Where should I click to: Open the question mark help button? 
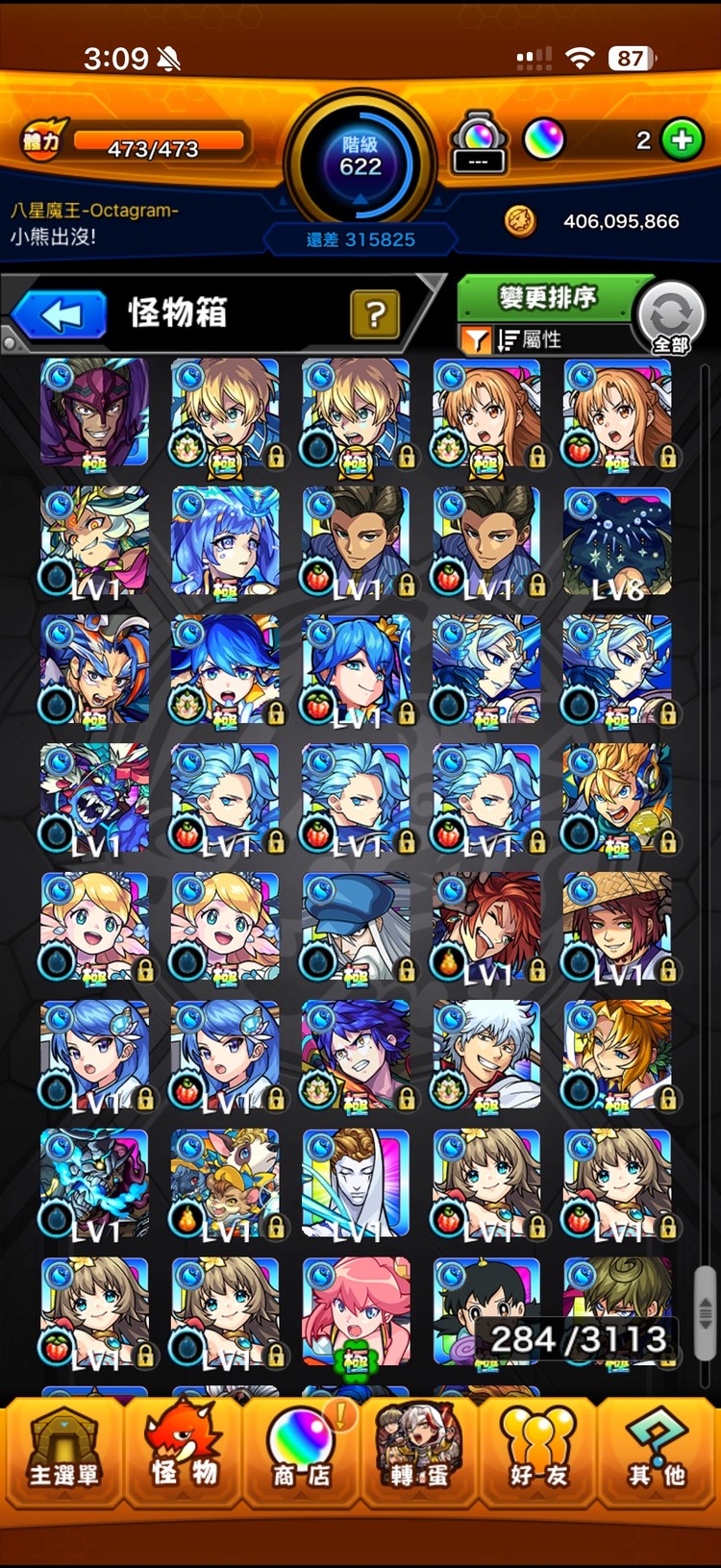(375, 313)
